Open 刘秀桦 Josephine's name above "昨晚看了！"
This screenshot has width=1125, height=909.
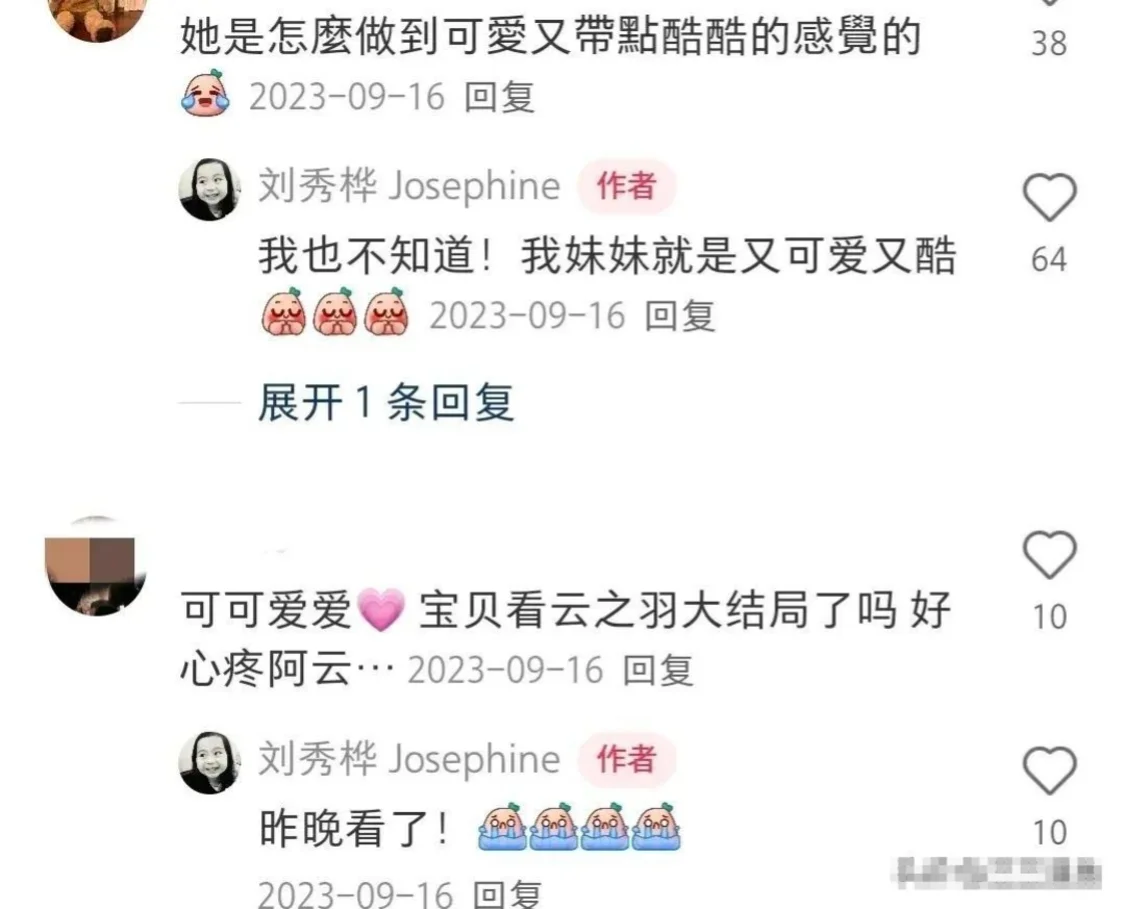(409, 760)
